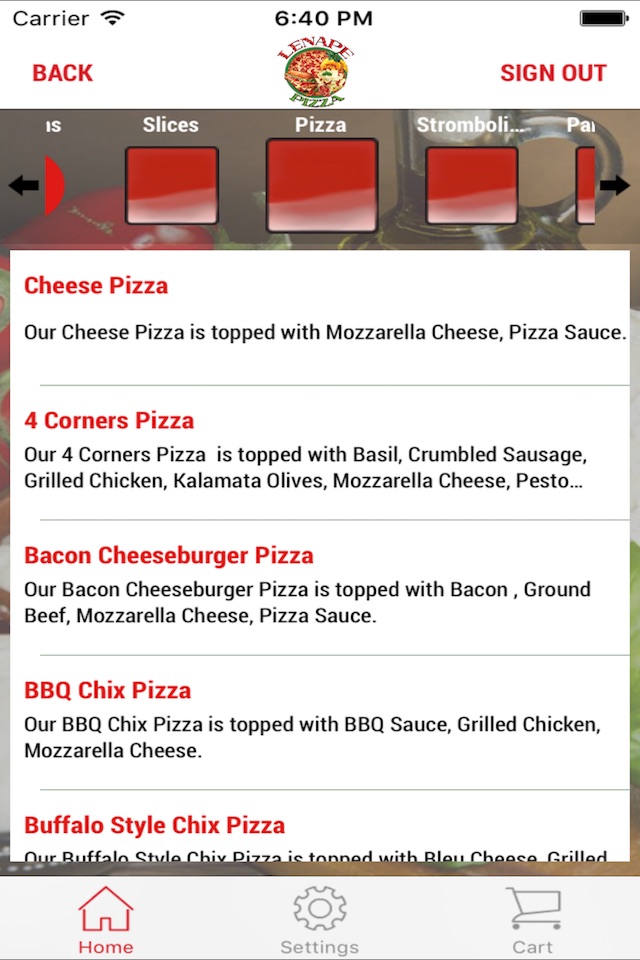Choose the Buffalo Style Chix Pizza

tap(155, 826)
